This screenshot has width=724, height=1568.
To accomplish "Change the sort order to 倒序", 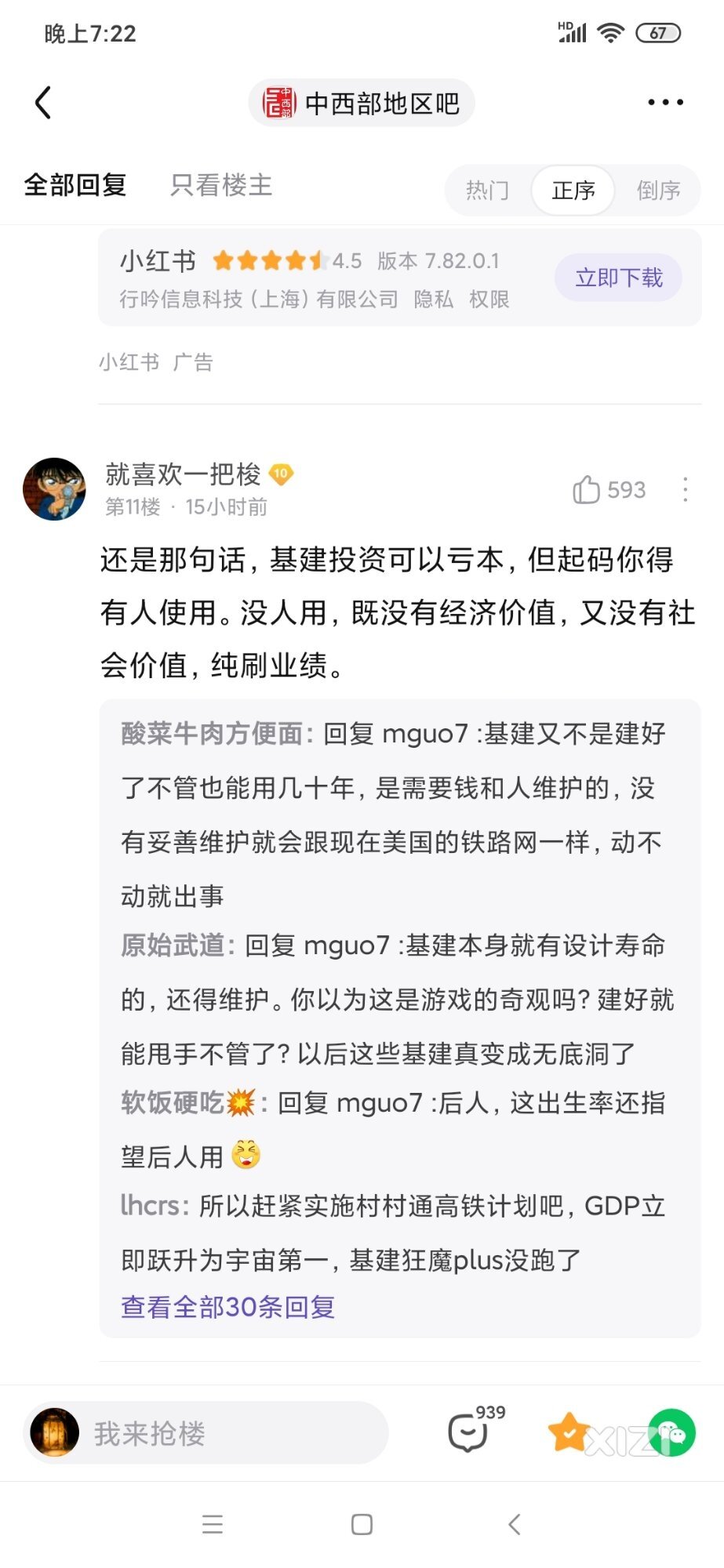I will point(657,191).
